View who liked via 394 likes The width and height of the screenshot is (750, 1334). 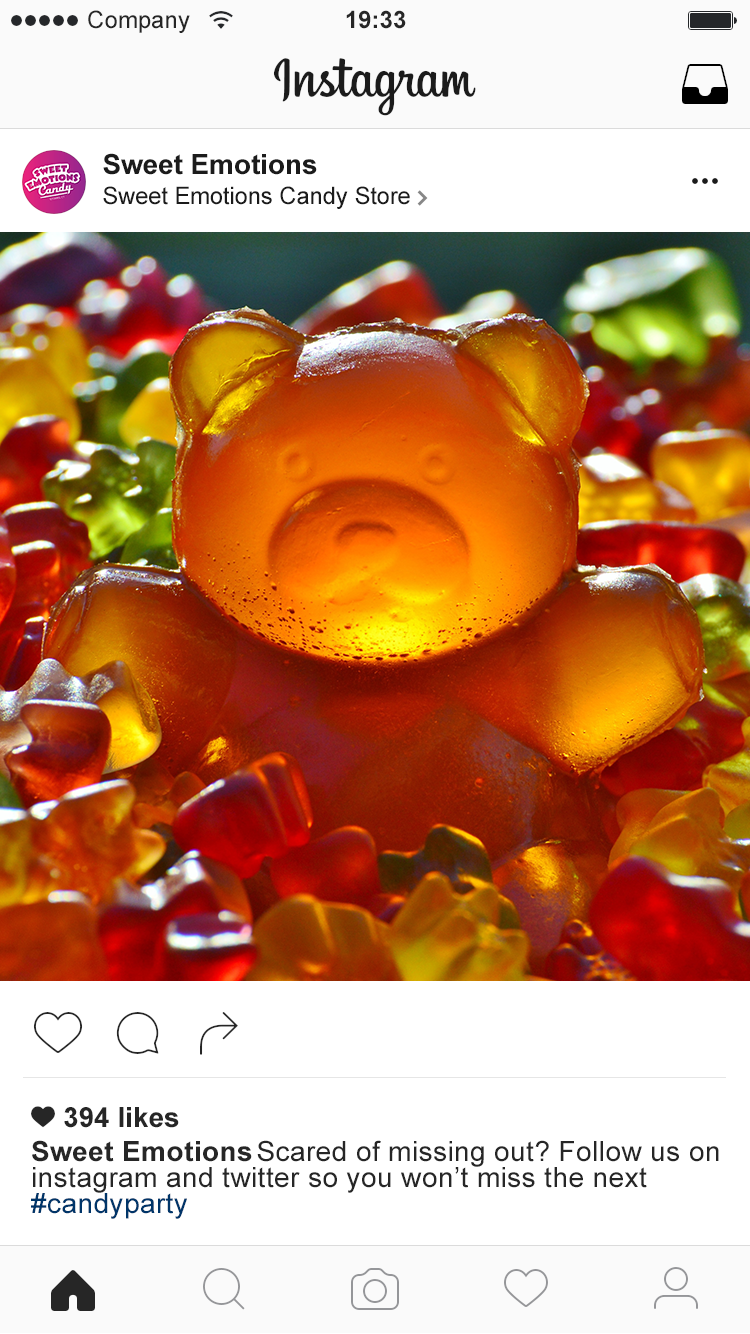120,1117
